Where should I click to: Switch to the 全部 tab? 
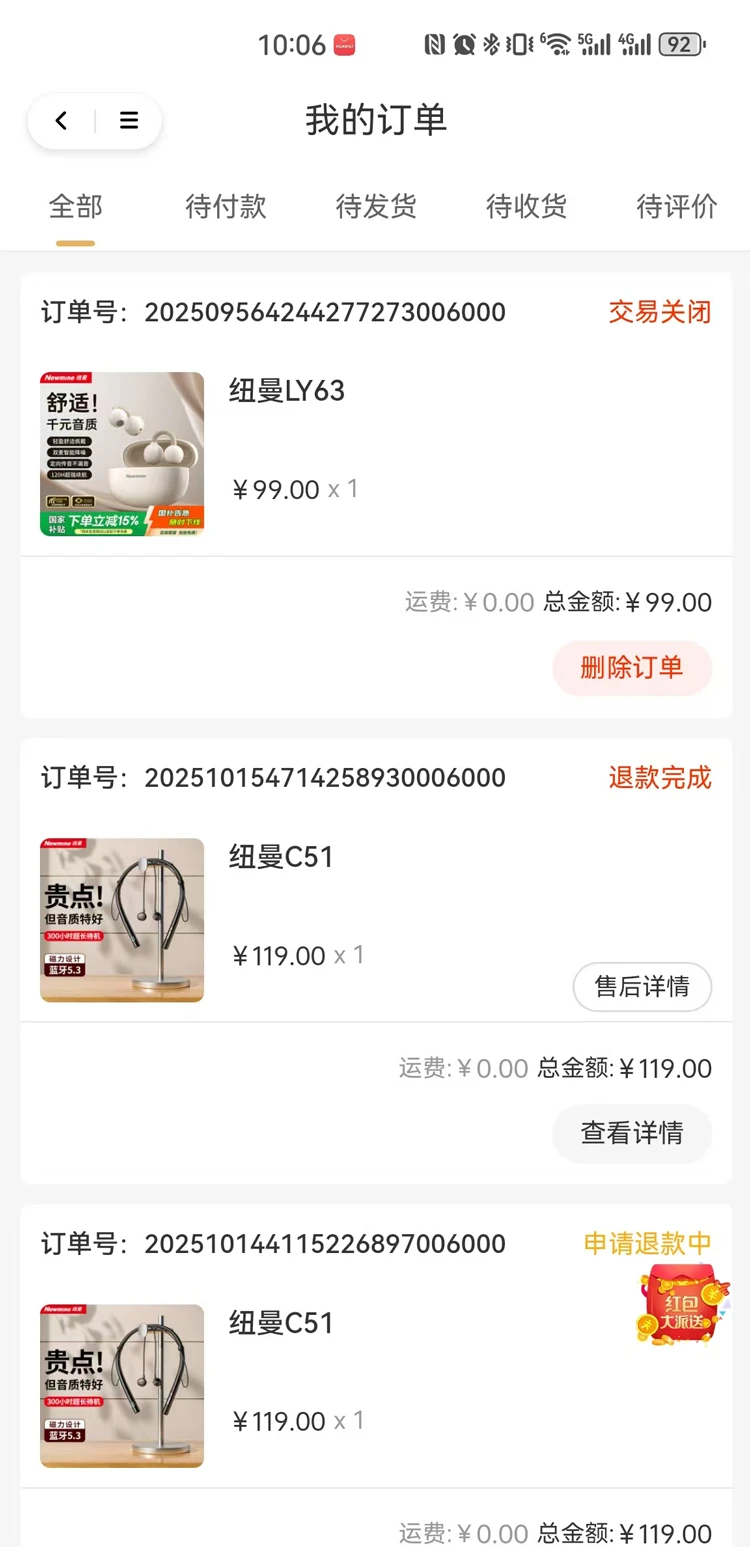[75, 207]
